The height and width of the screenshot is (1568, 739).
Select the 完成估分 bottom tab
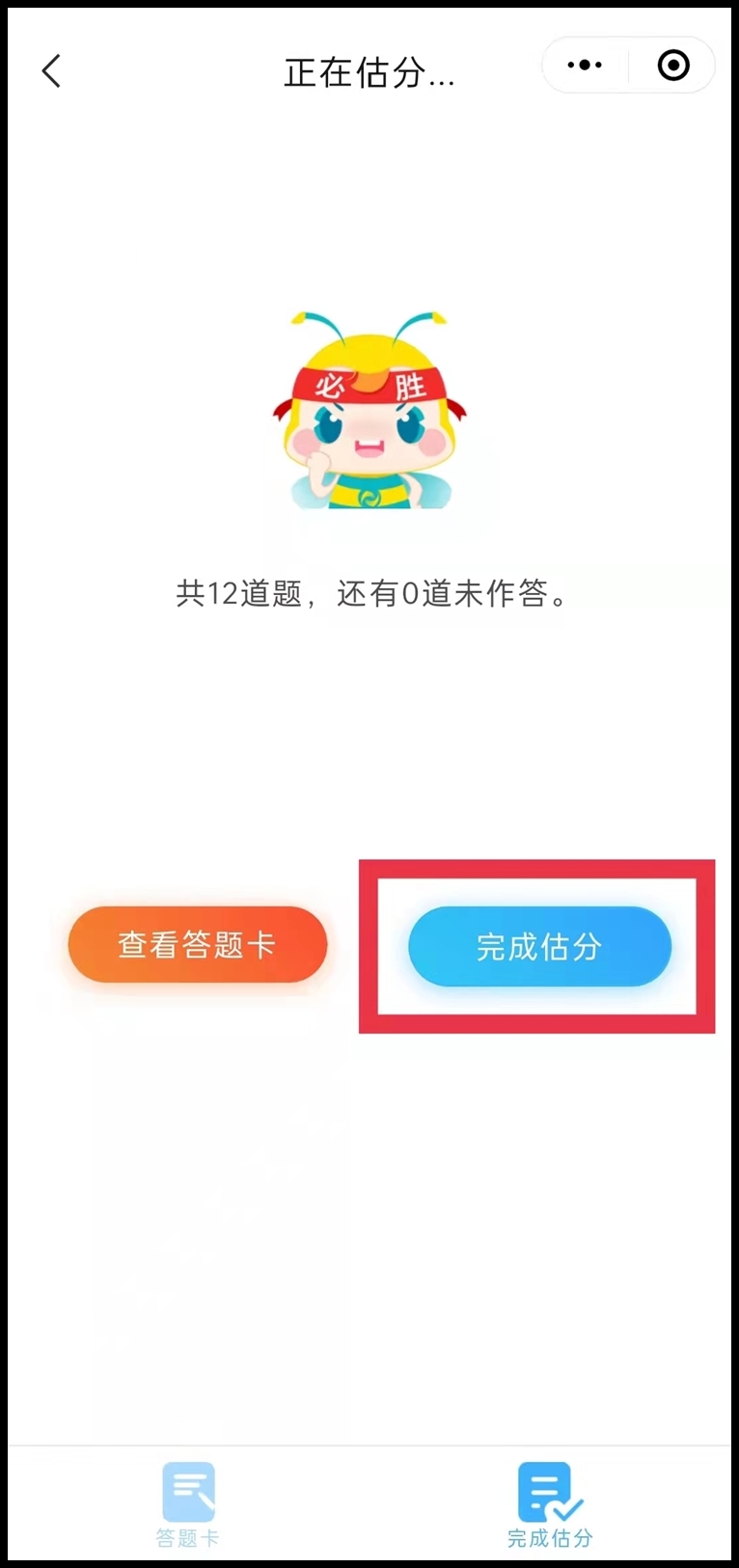pos(550,1504)
